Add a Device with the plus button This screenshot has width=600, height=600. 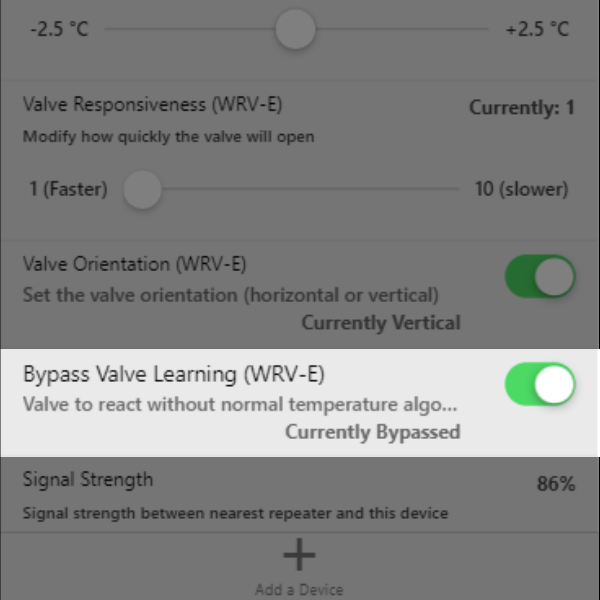(x=299, y=557)
